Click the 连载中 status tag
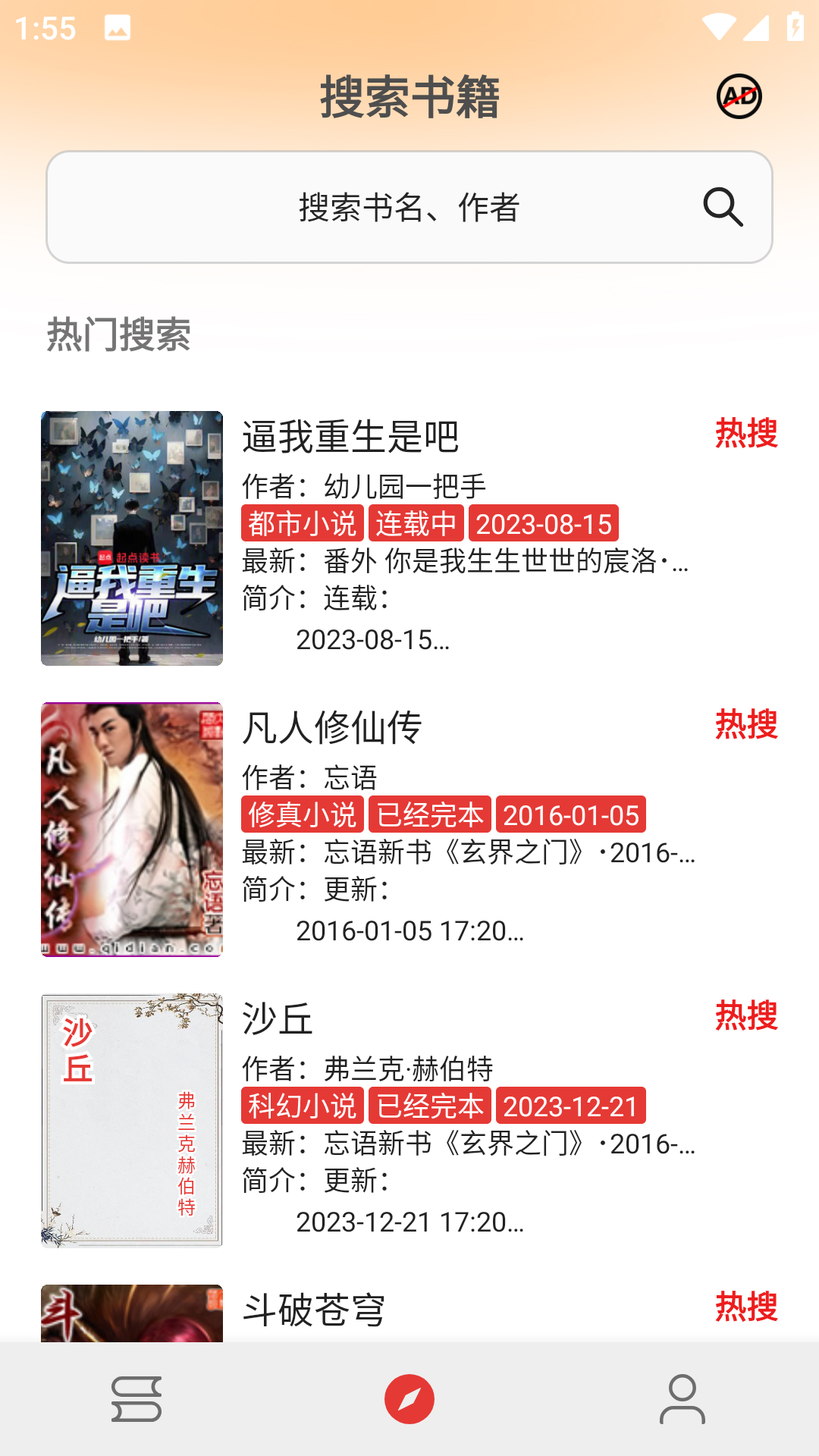 click(x=416, y=522)
